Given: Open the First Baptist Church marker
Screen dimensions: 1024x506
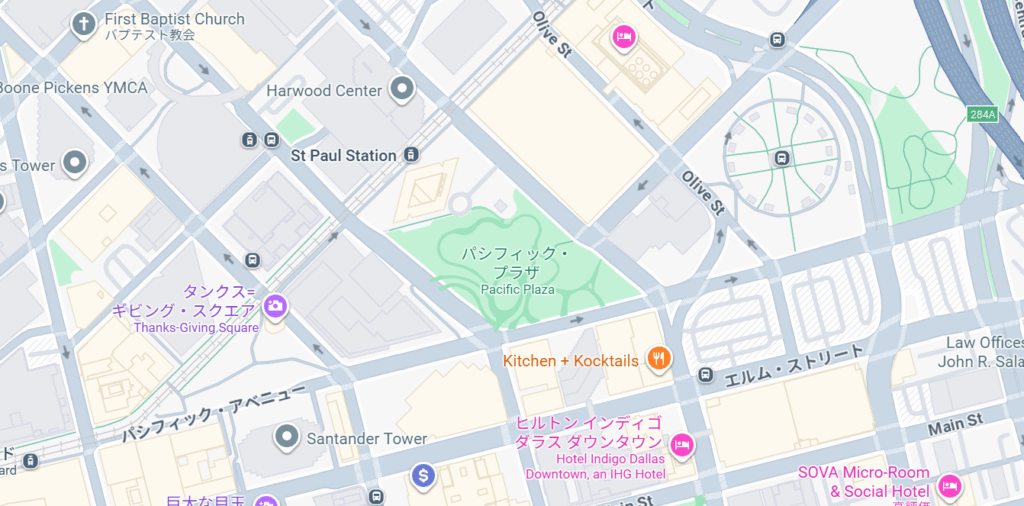Looking at the screenshot, I should tap(84, 21).
